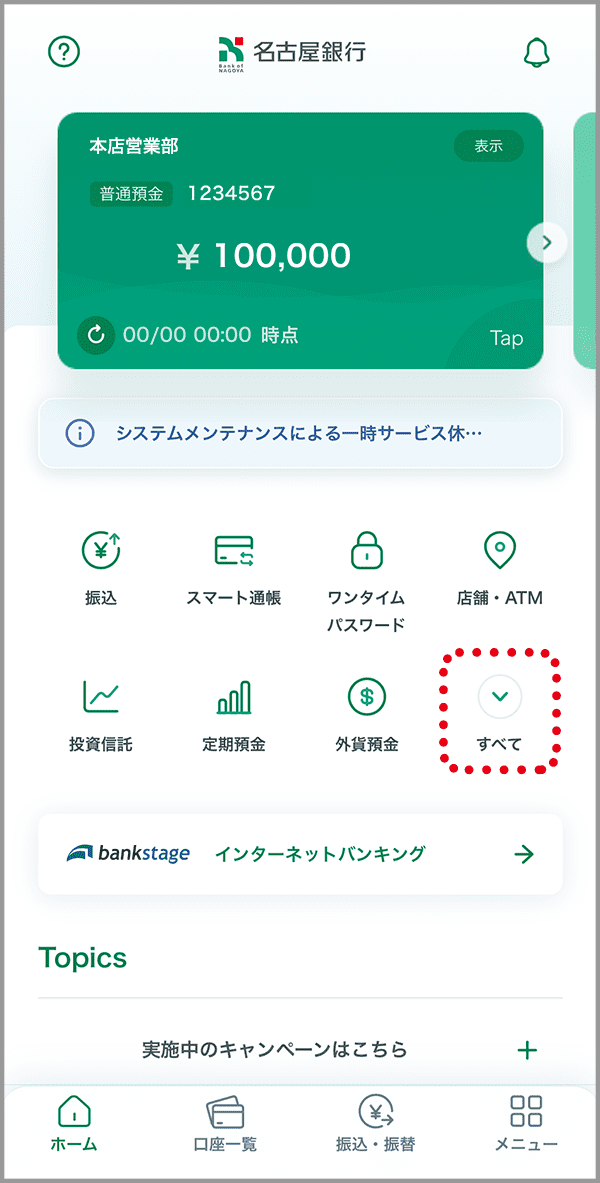
Task: Open 定期預金
Action: point(234,715)
